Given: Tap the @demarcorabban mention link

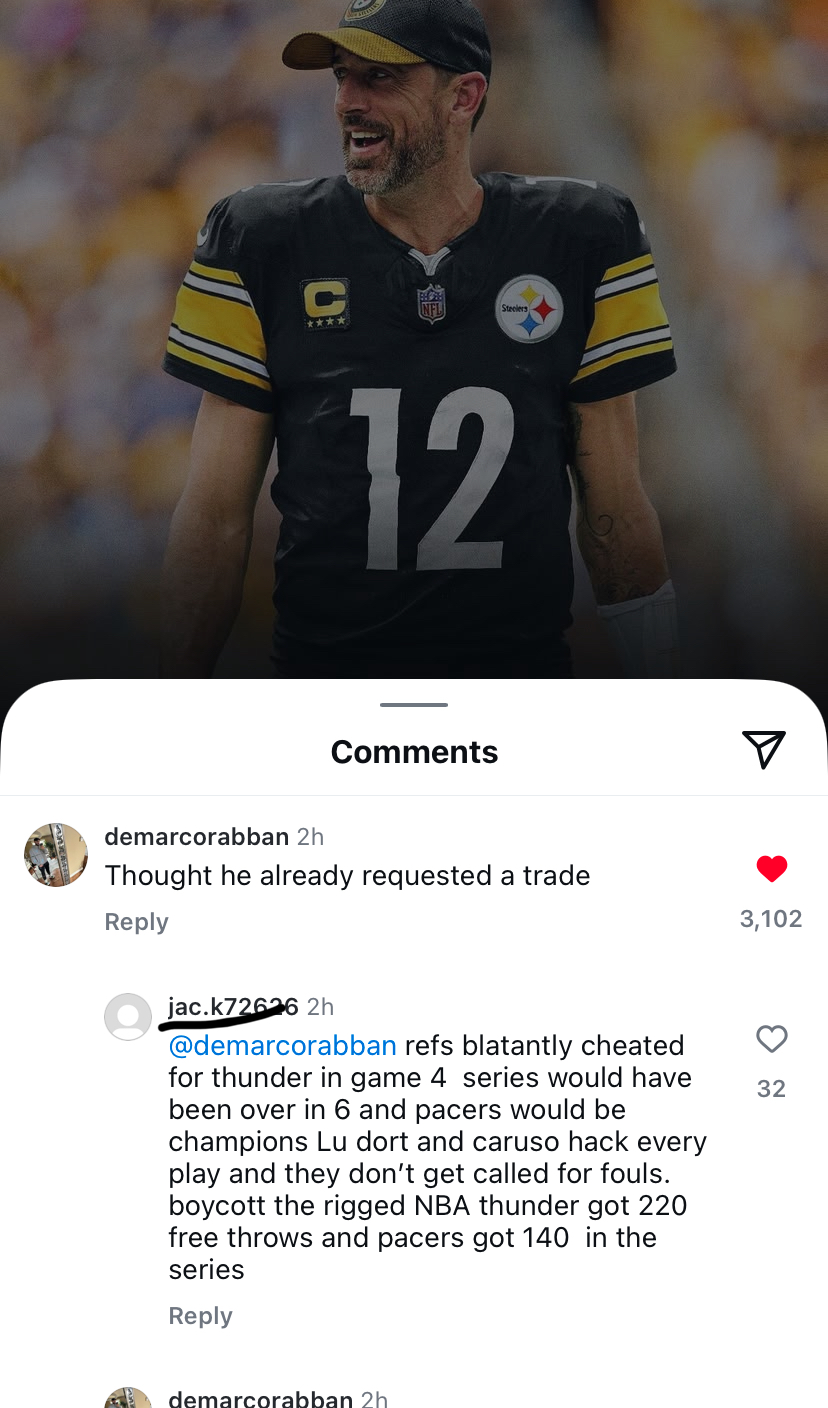Looking at the screenshot, I should 283,1046.
